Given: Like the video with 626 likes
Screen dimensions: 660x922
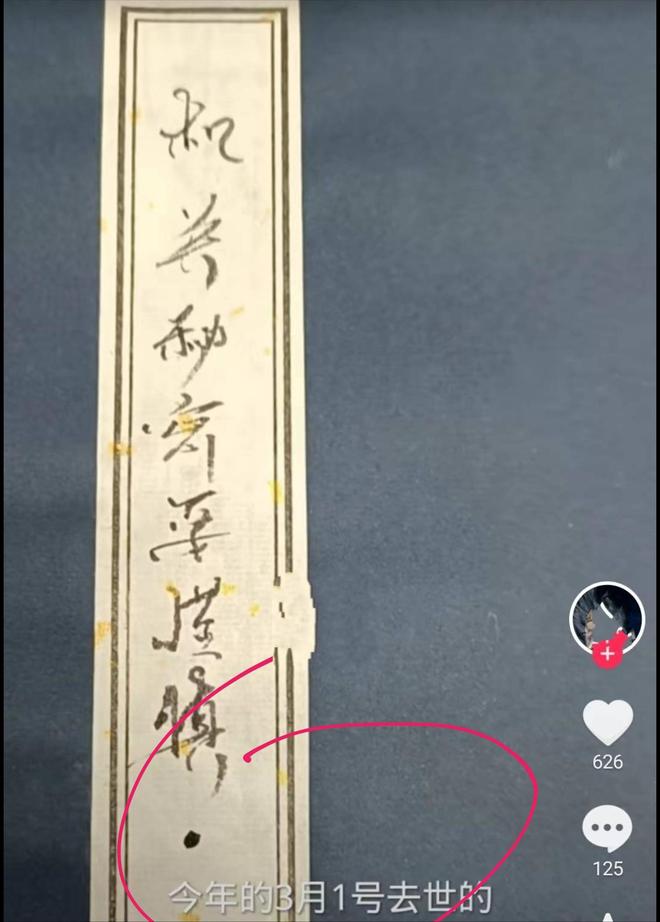Looking at the screenshot, I should [607, 722].
